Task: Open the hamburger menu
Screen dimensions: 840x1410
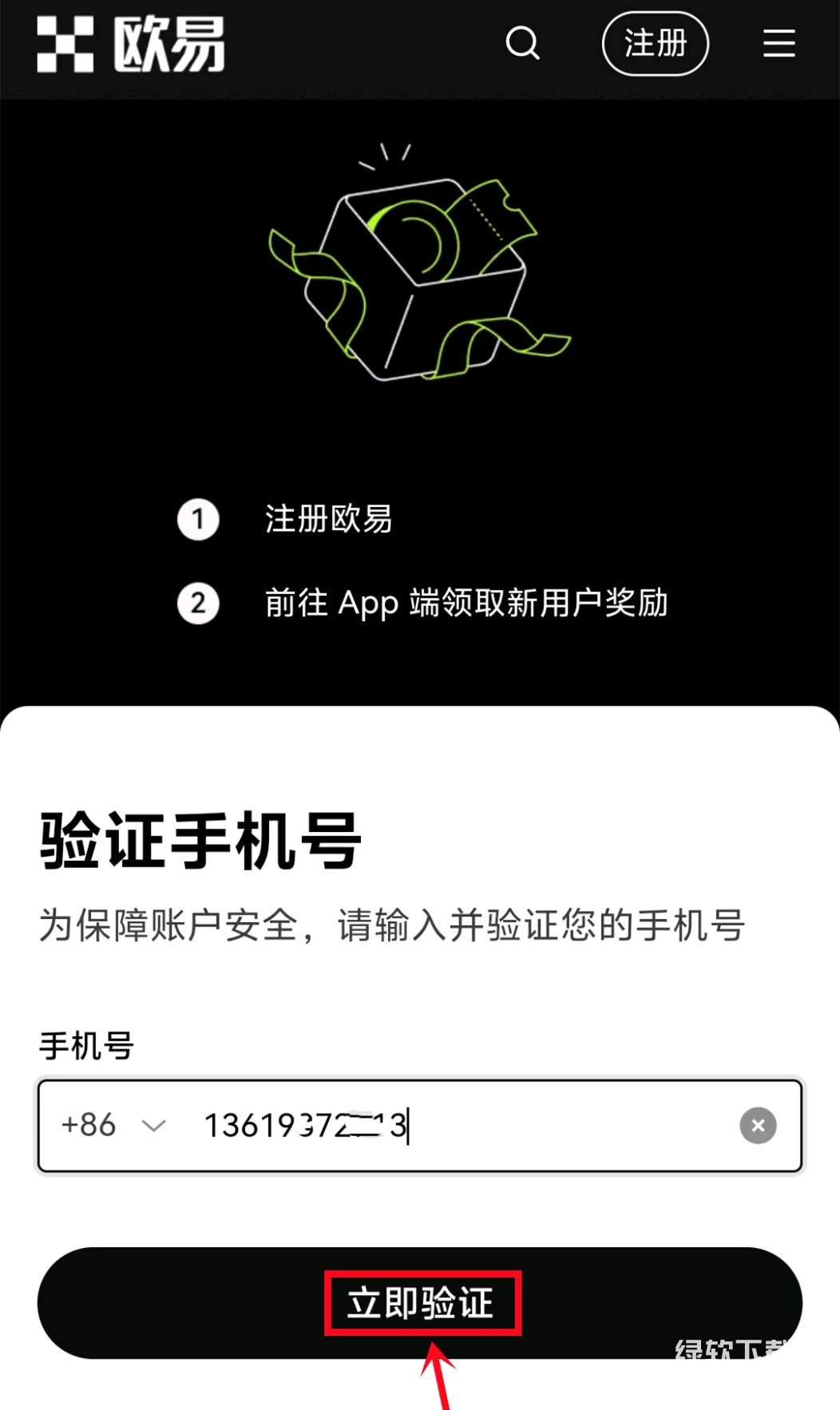Action: (x=779, y=43)
